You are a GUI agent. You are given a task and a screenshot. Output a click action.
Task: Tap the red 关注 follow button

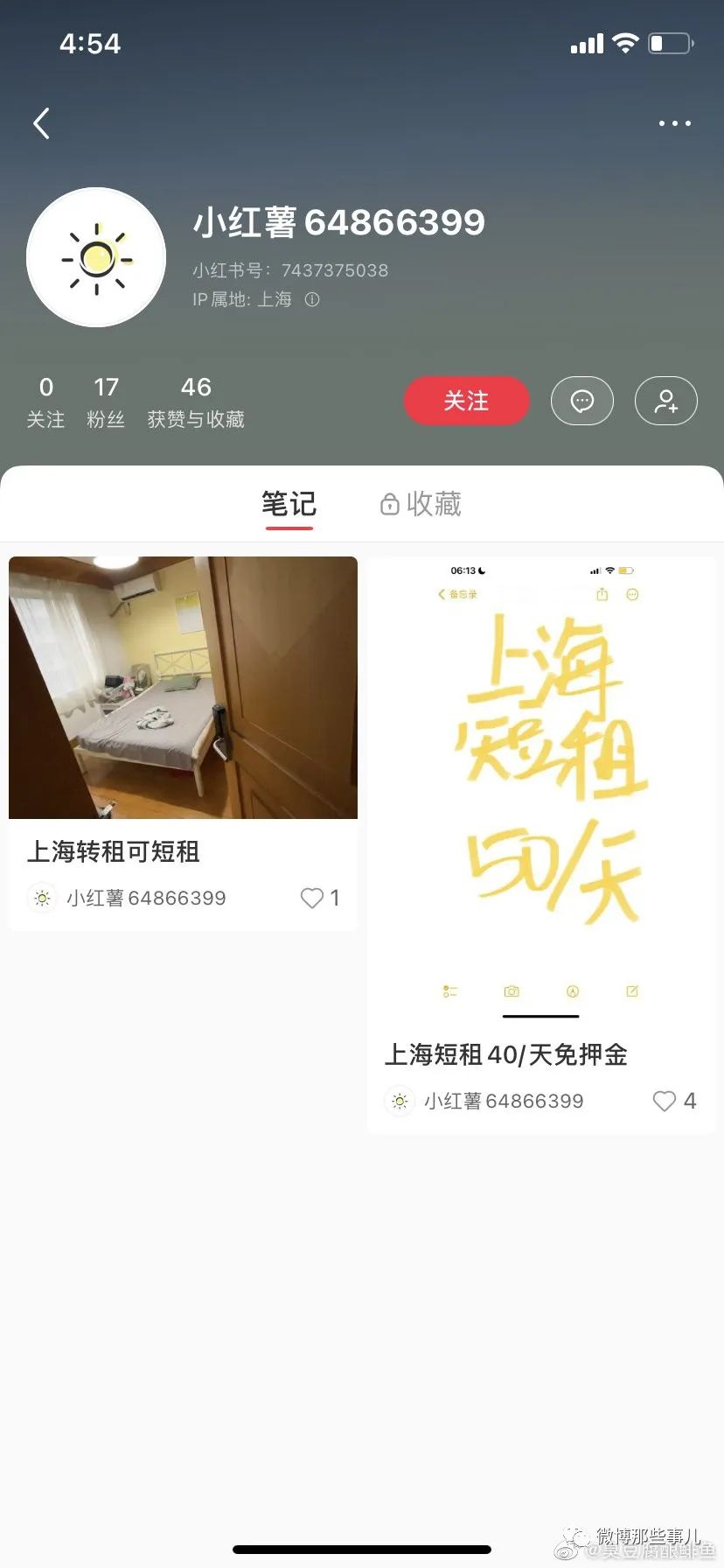466,401
